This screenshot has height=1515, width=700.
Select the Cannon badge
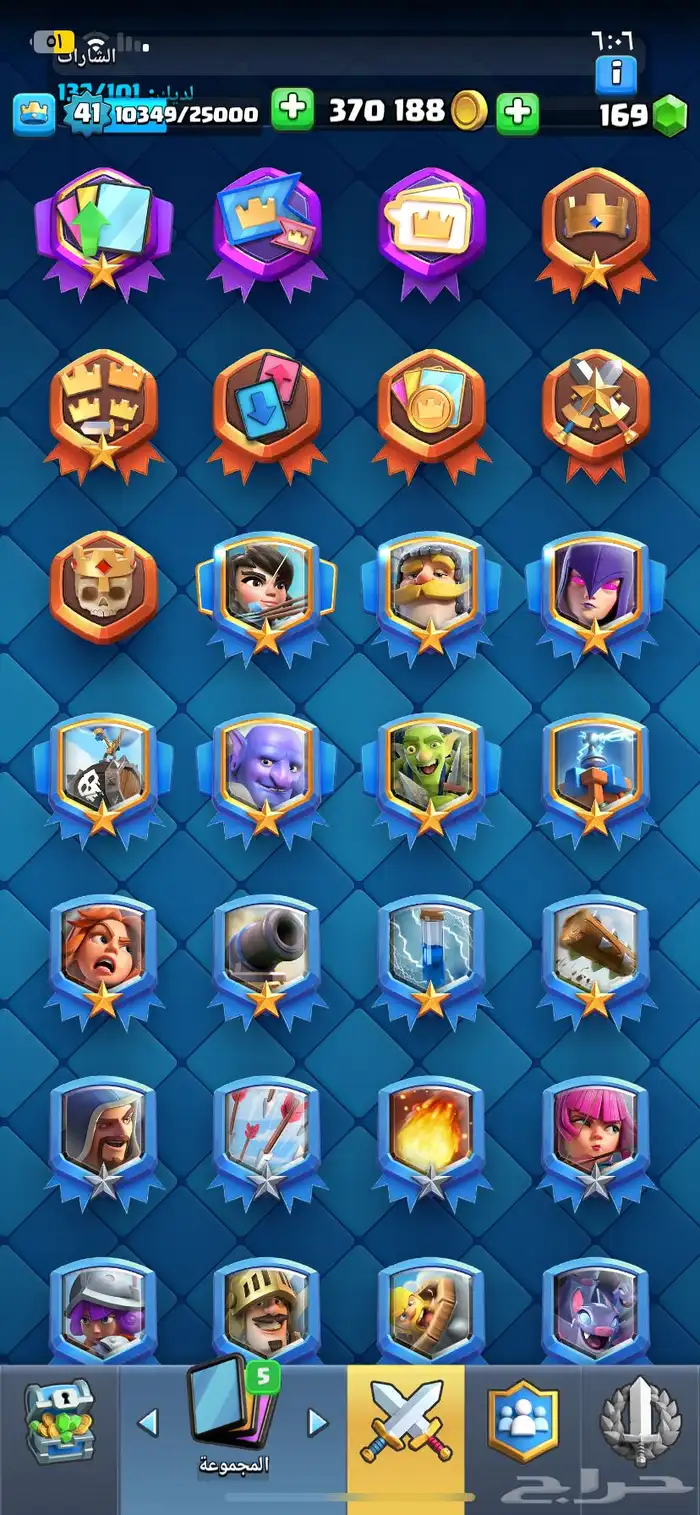pyautogui.click(x=266, y=954)
